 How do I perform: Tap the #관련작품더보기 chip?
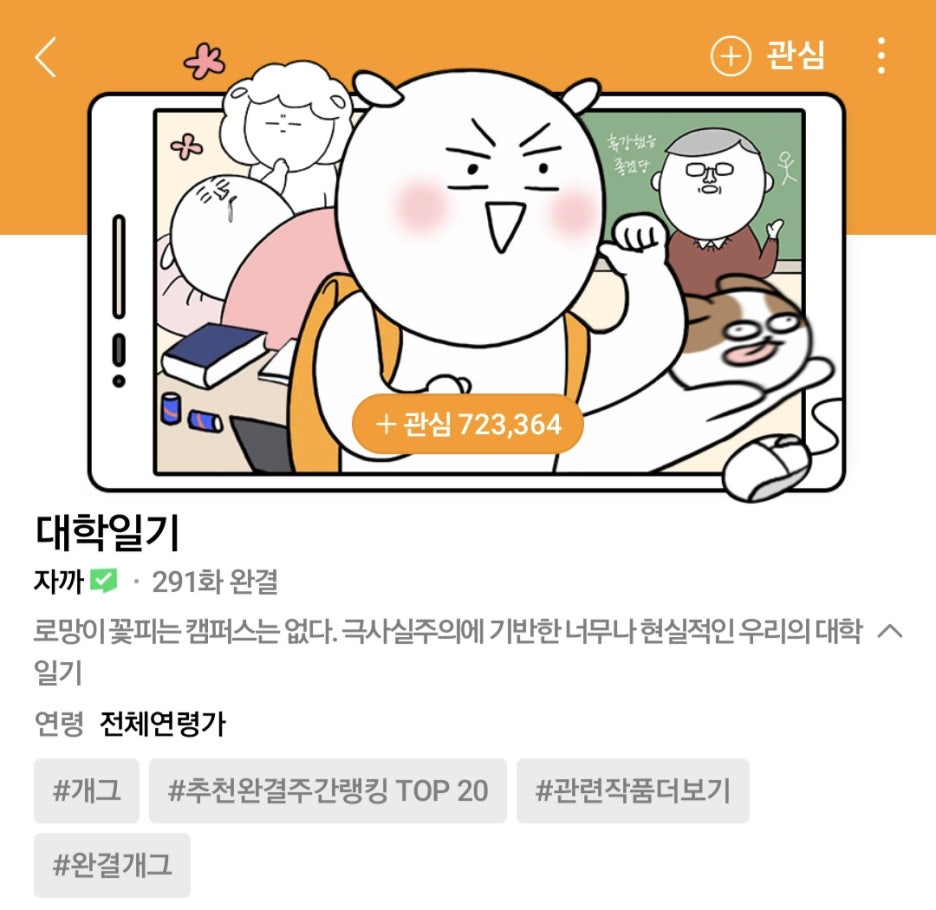click(x=633, y=791)
